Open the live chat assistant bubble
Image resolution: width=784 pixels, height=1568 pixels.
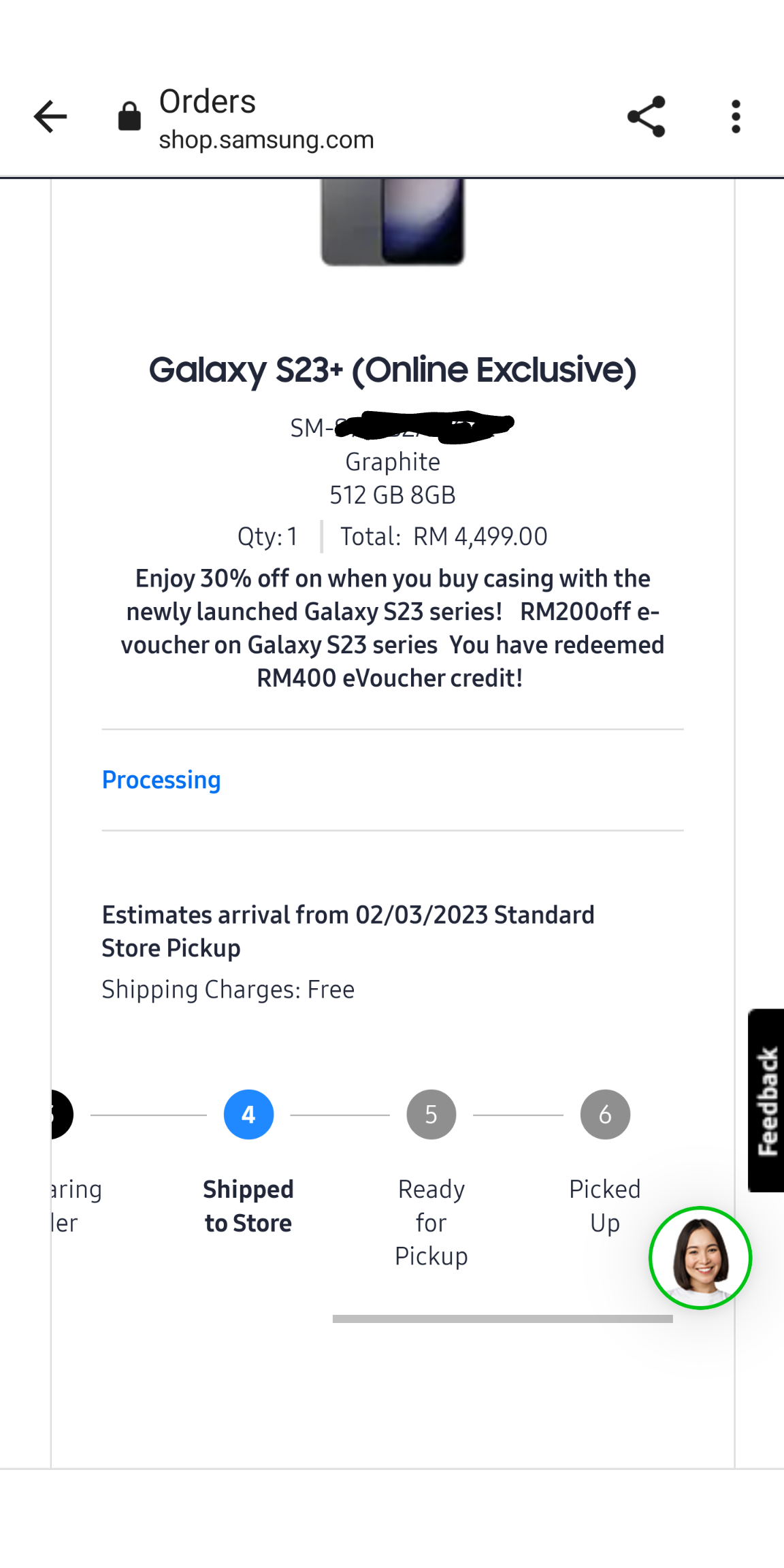tap(700, 1258)
